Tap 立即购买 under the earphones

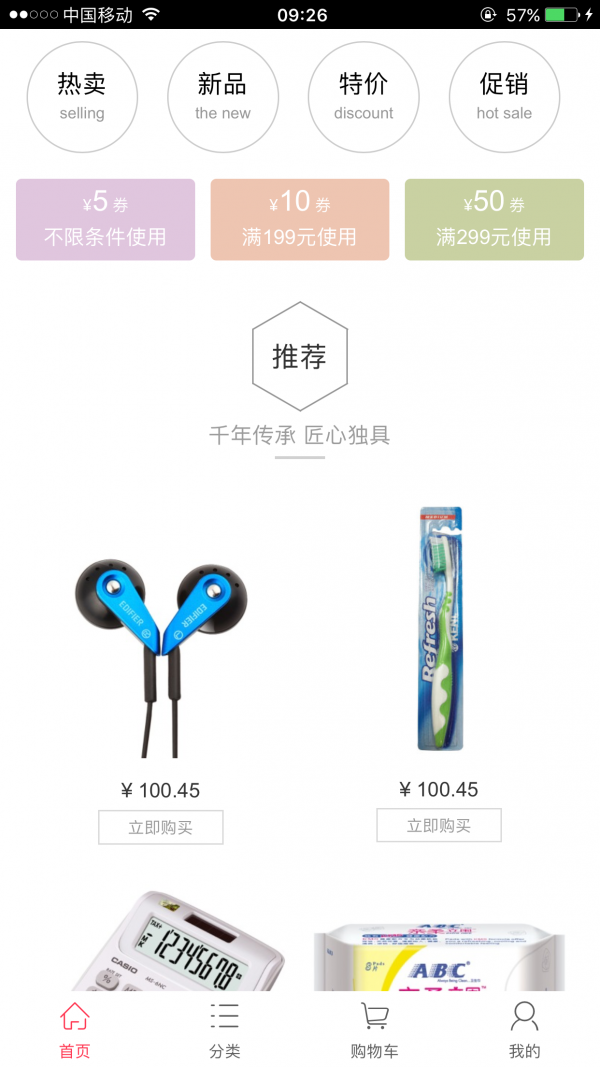(x=160, y=827)
